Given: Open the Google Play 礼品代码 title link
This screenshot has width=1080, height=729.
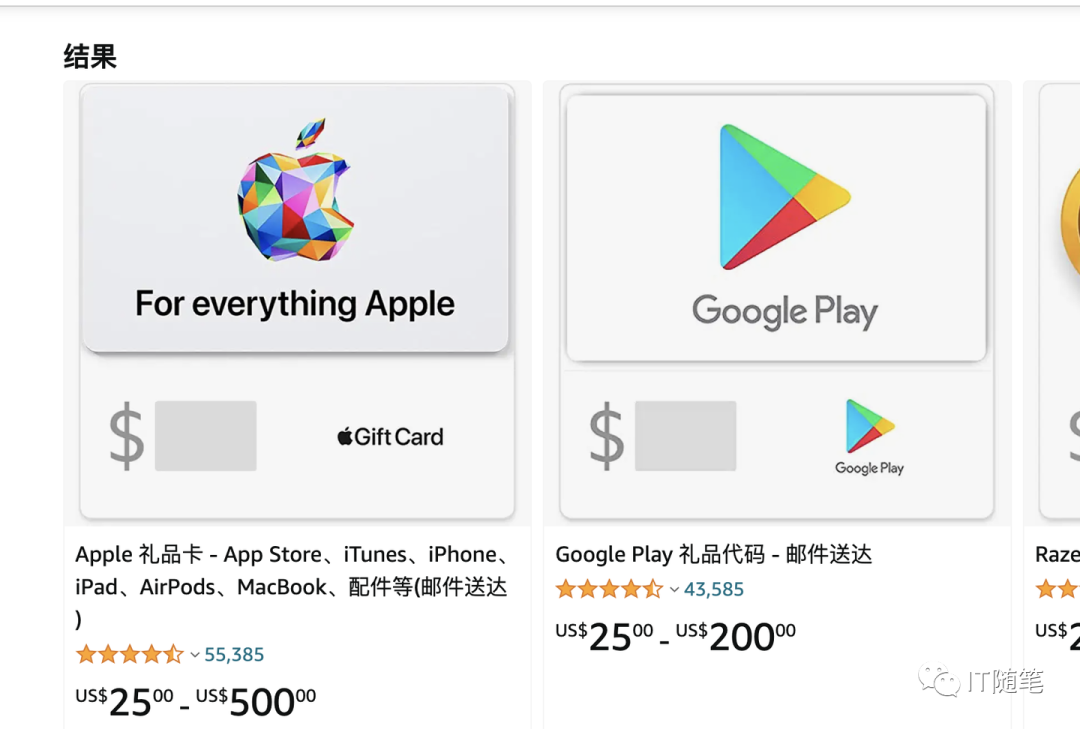Looking at the screenshot, I should coord(713,554).
